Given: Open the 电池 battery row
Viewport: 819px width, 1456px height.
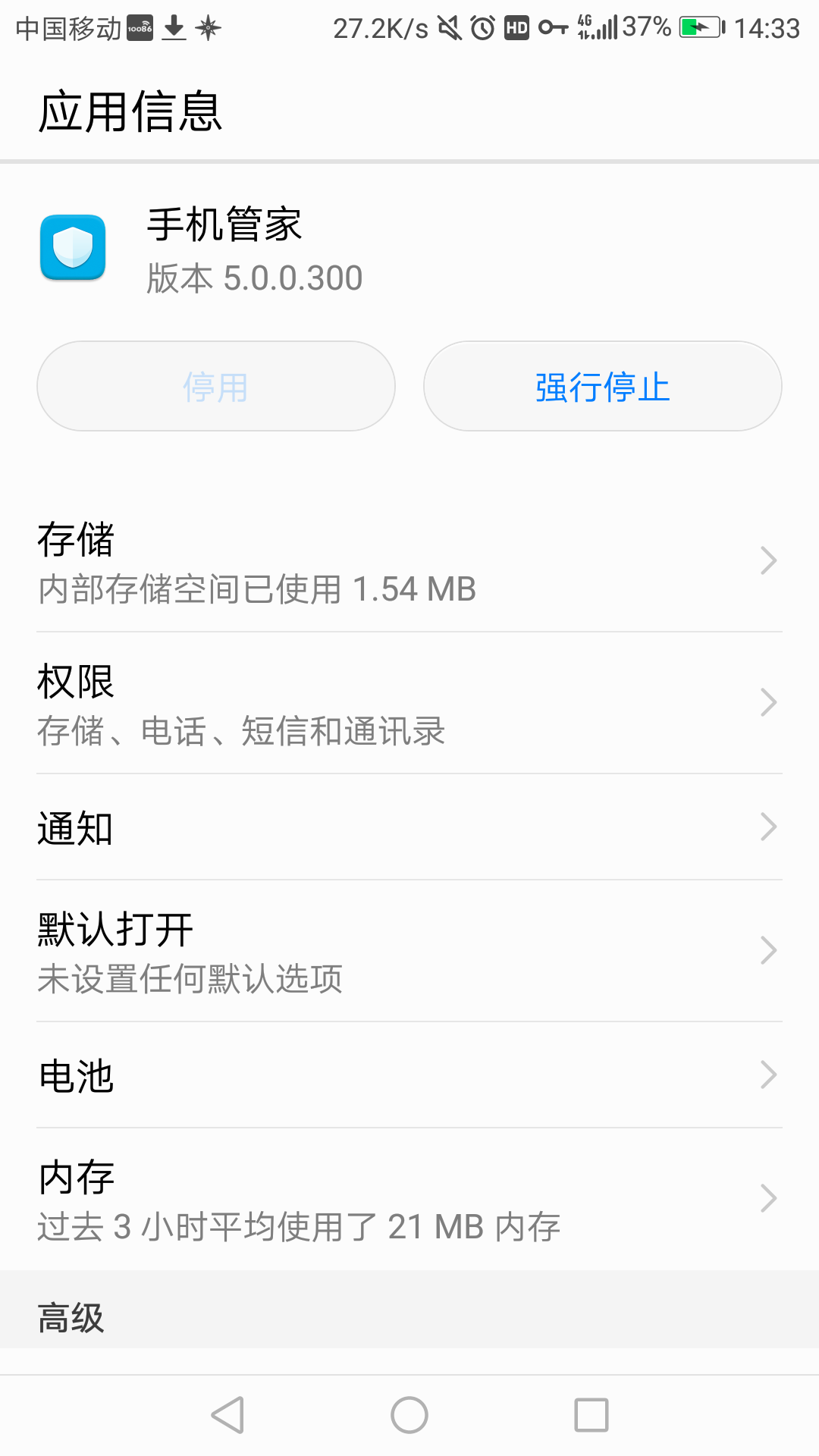Looking at the screenshot, I should point(409,1075).
